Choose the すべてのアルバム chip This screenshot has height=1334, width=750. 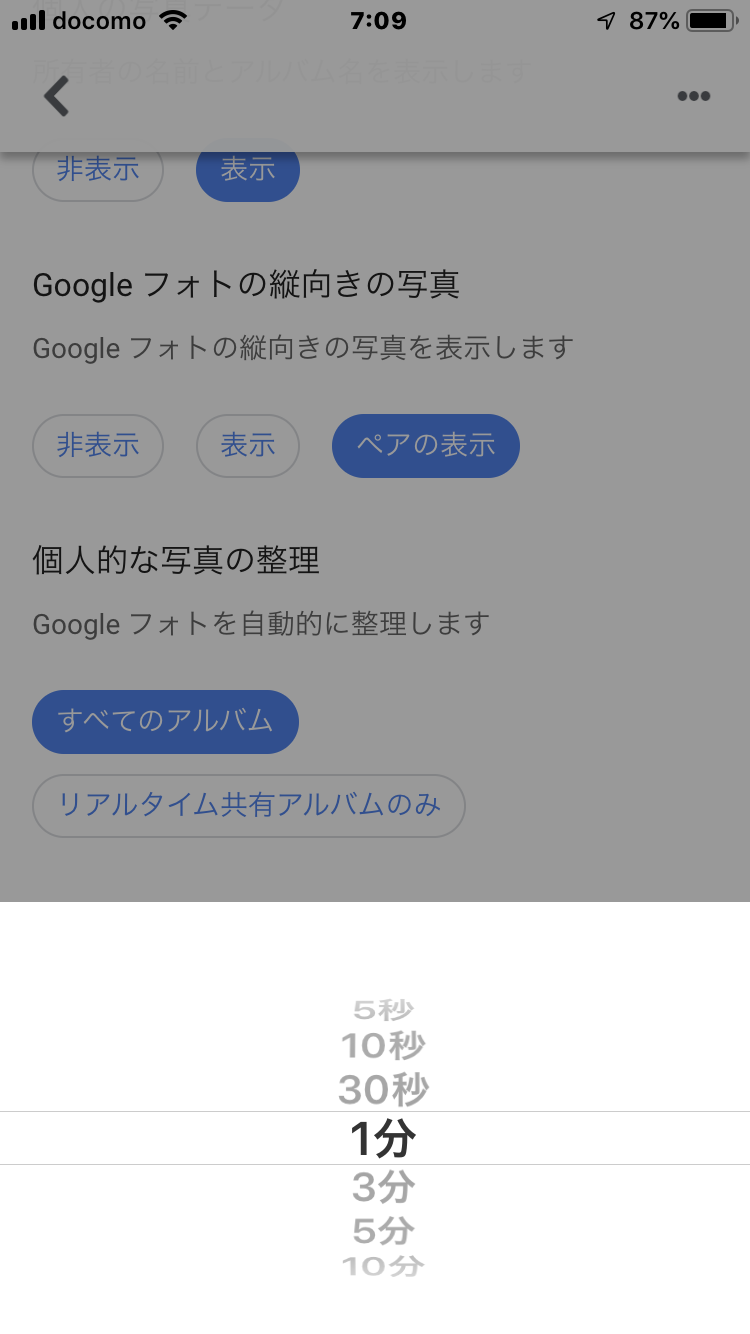166,721
